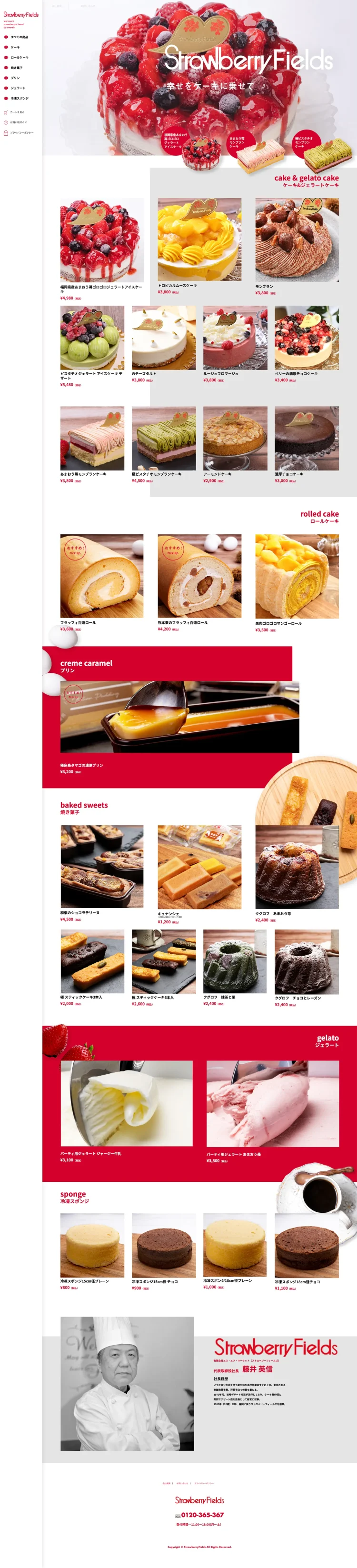Open お買い物ガイド shopping guide

[x=18, y=122]
